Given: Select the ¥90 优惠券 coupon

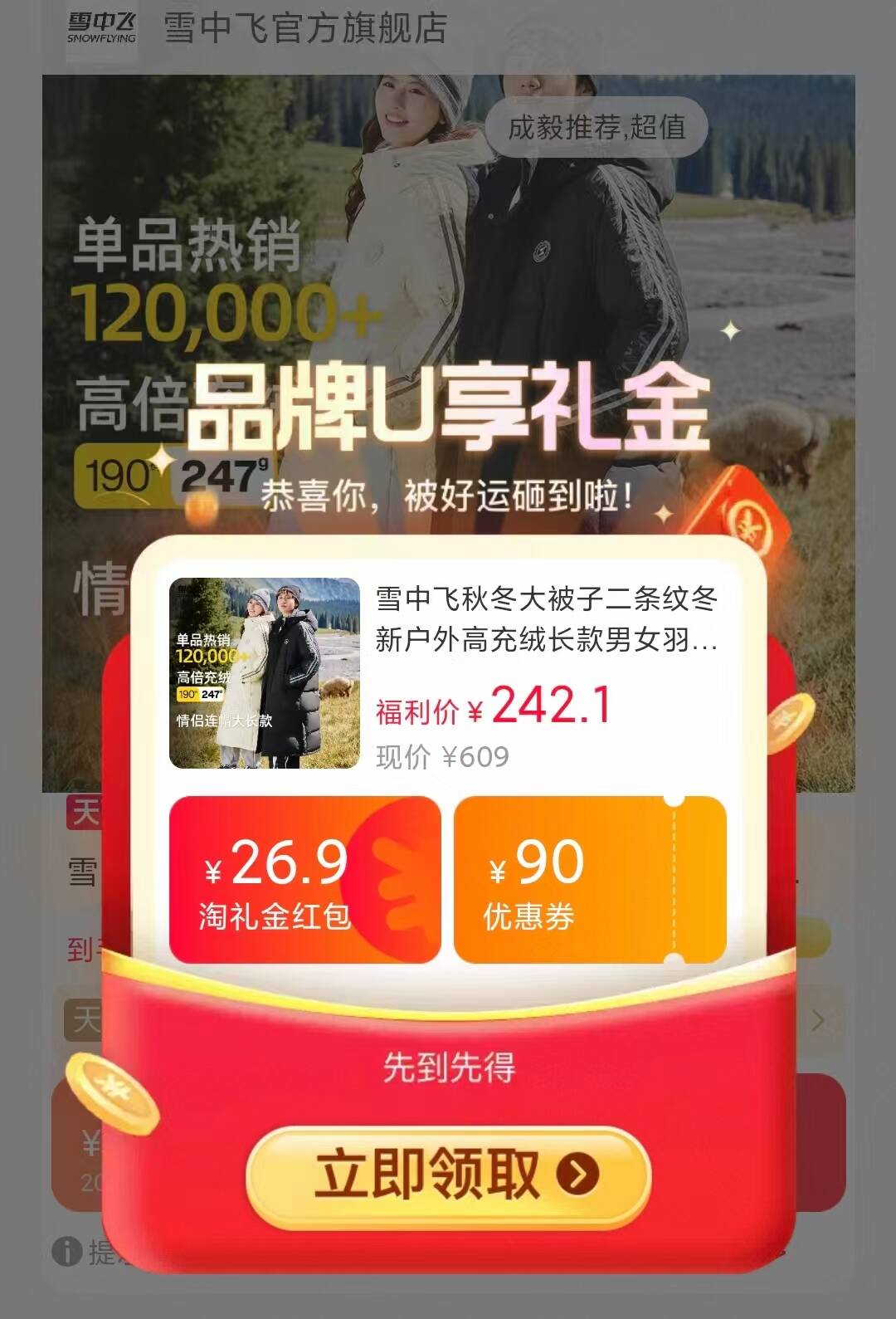Looking at the screenshot, I should 589,880.
